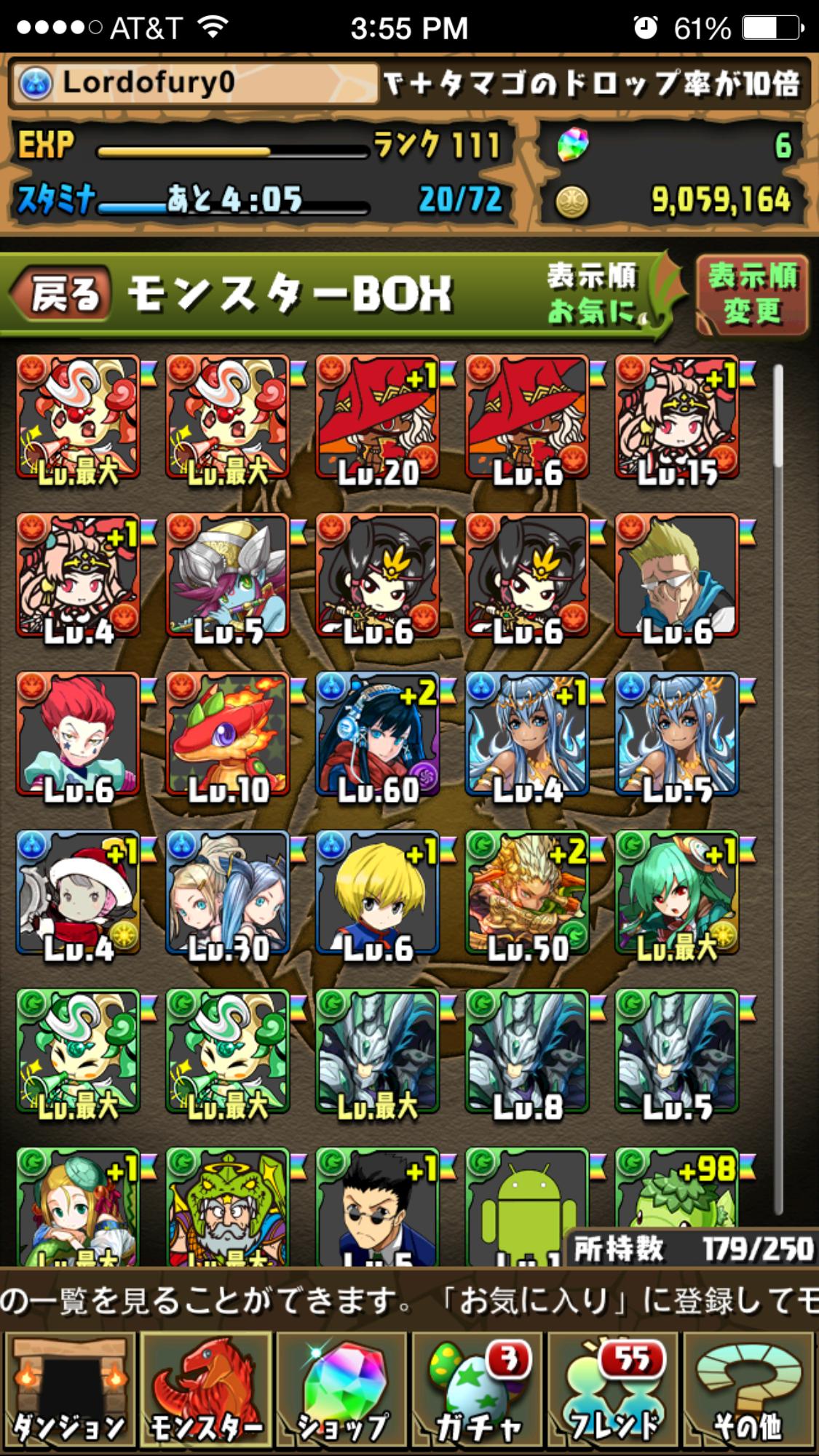Screen dimensions: 819x1456
Task: Open the その他 tab
Action: coord(749,1391)
